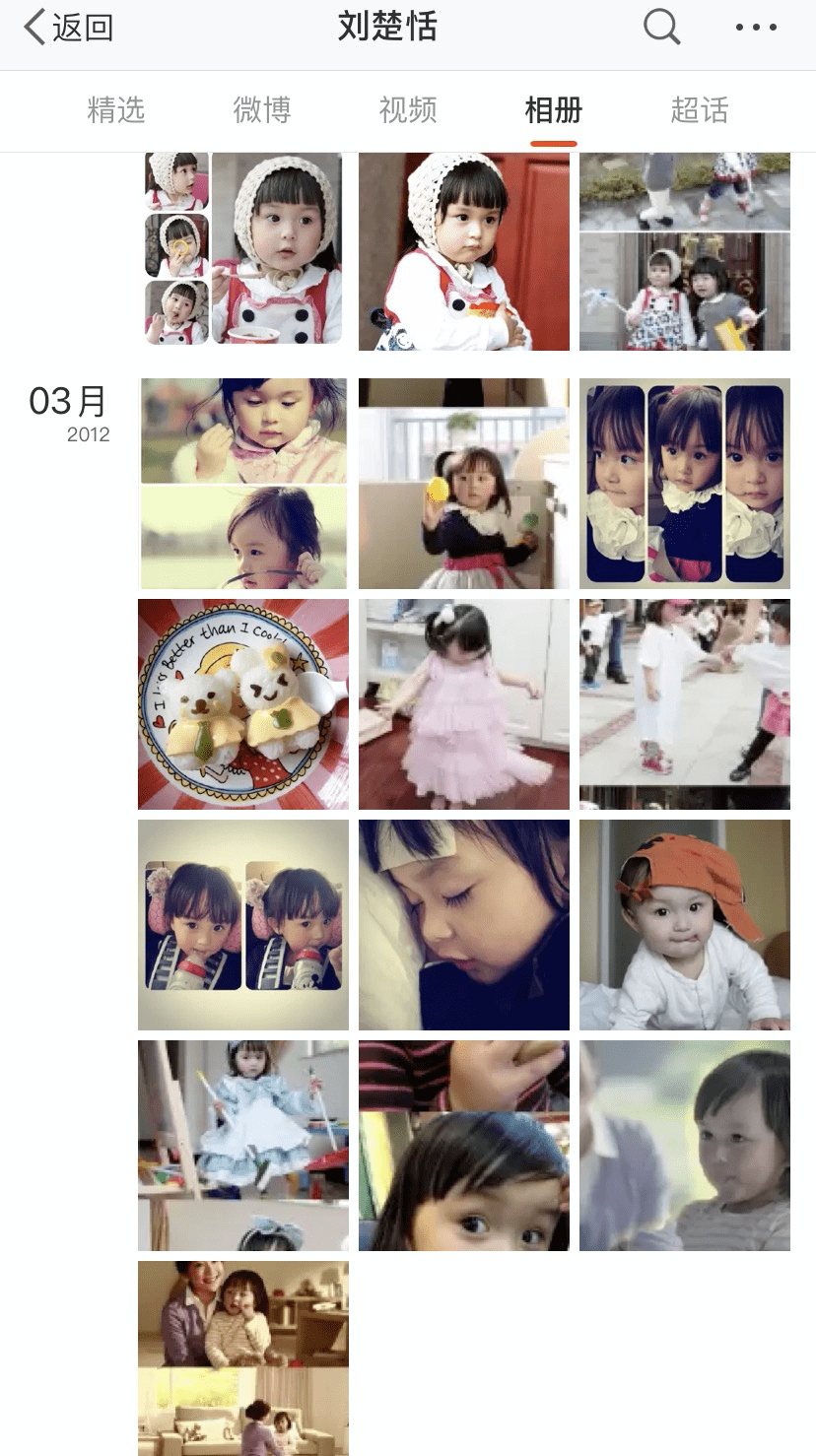816x1456 pixels.
Task: Switch to the 超话 tab
Action: (x=699, y=109)
